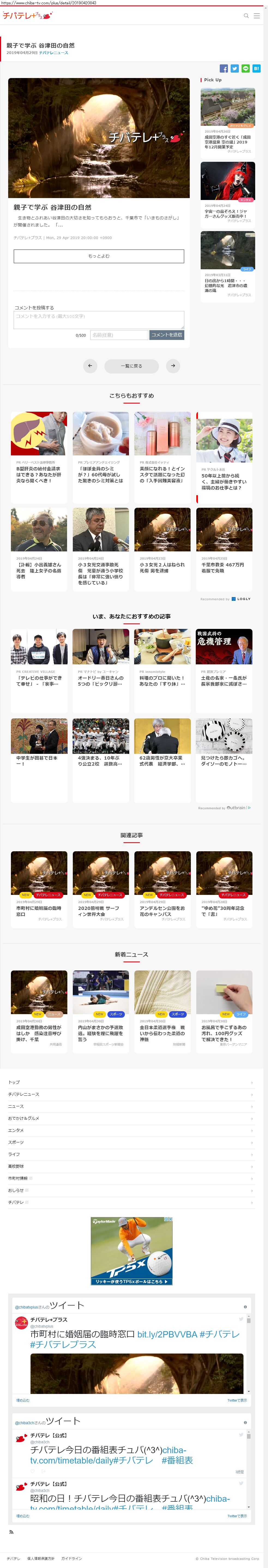
Task: Return to list with 一覧に戻る
Action: (x=131, y=366)
